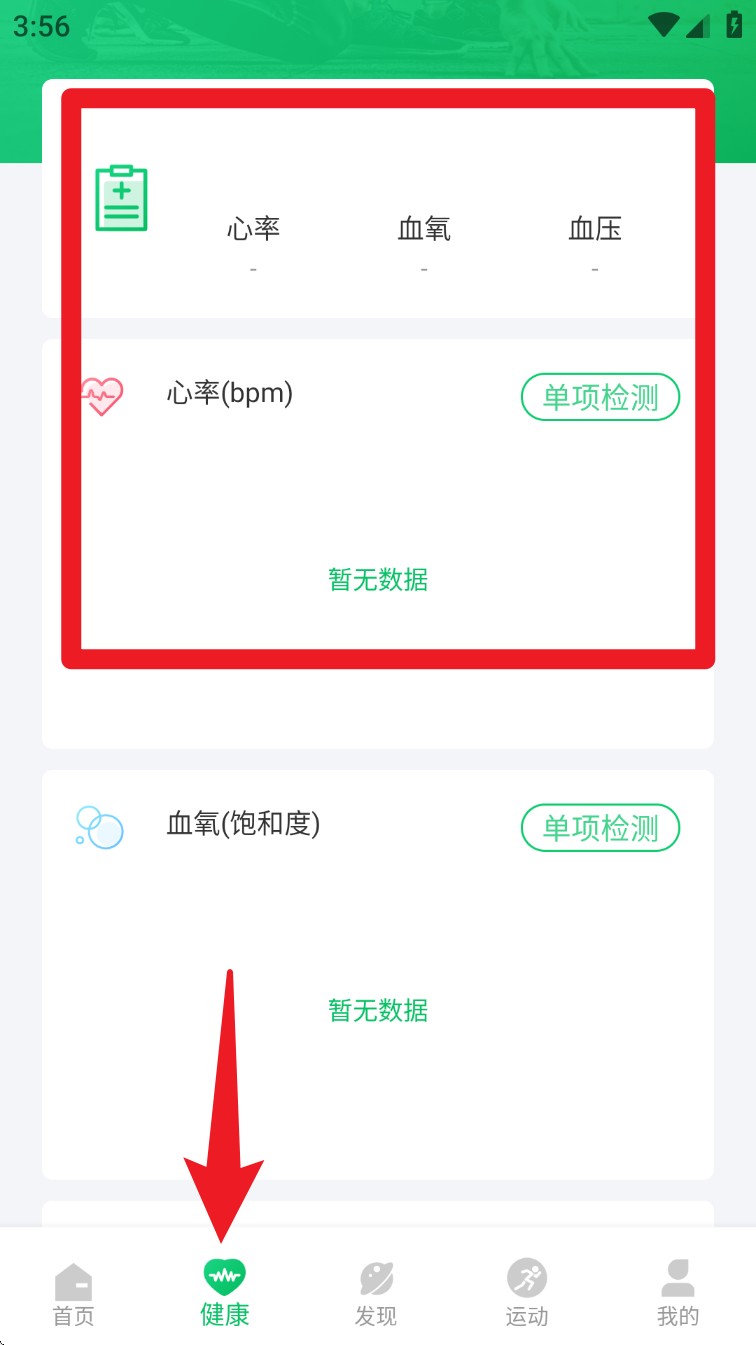
Task: Go to the 运动 sports tab
Action: (x=527, y=1293)
